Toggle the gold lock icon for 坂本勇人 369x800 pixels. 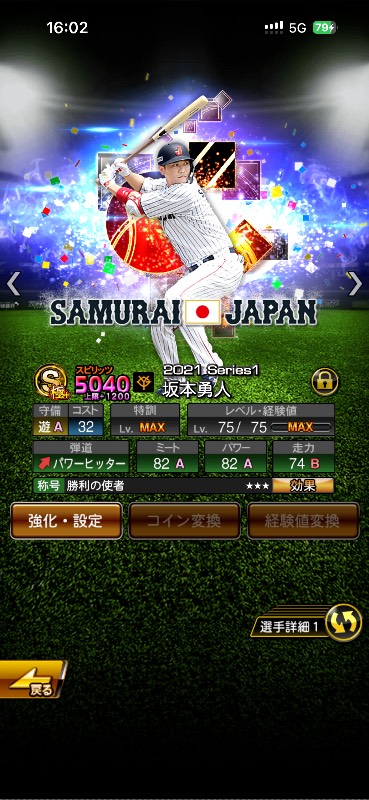point(325,381)
